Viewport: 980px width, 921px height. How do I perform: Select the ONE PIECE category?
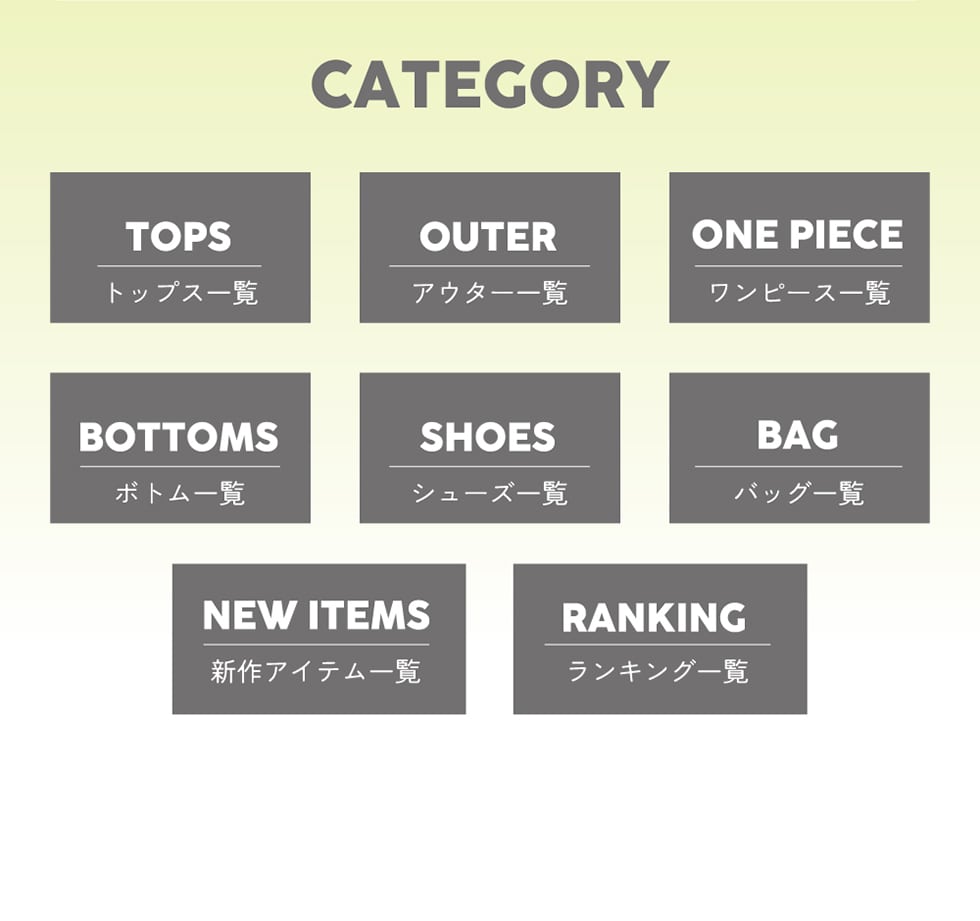tap(799, 248)
